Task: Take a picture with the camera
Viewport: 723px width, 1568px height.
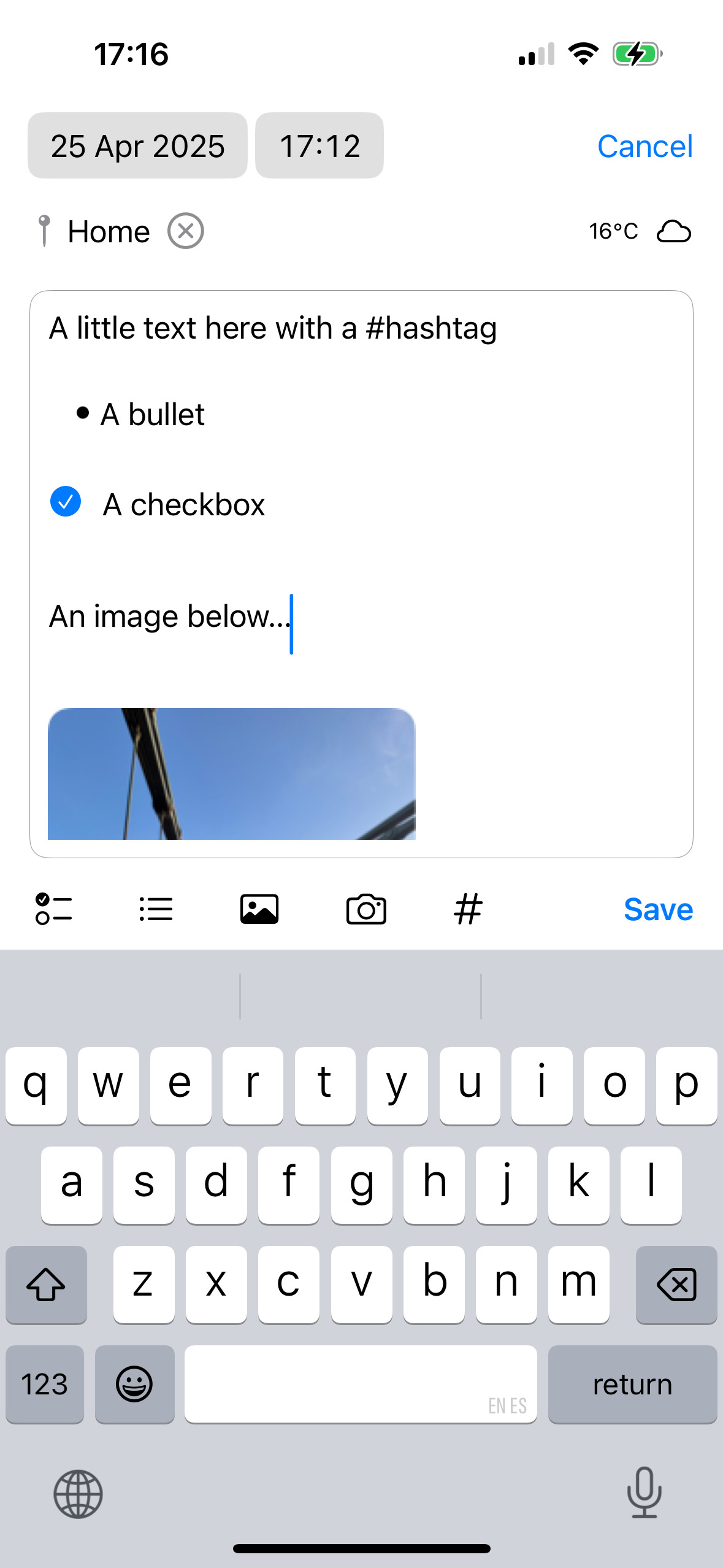Action: [x=366, y=909]
